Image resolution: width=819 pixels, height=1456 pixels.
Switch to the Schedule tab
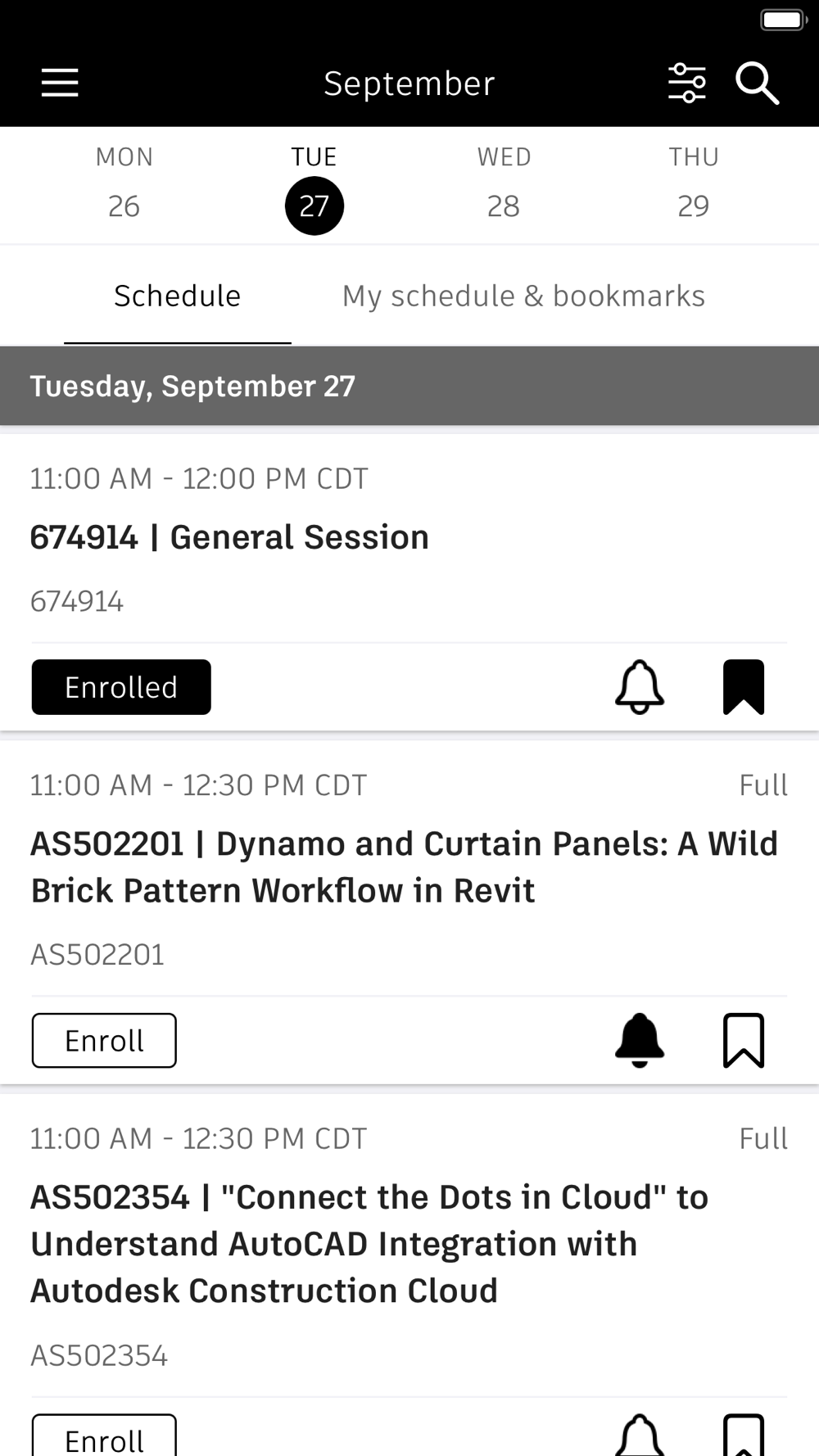click(178, 296)
